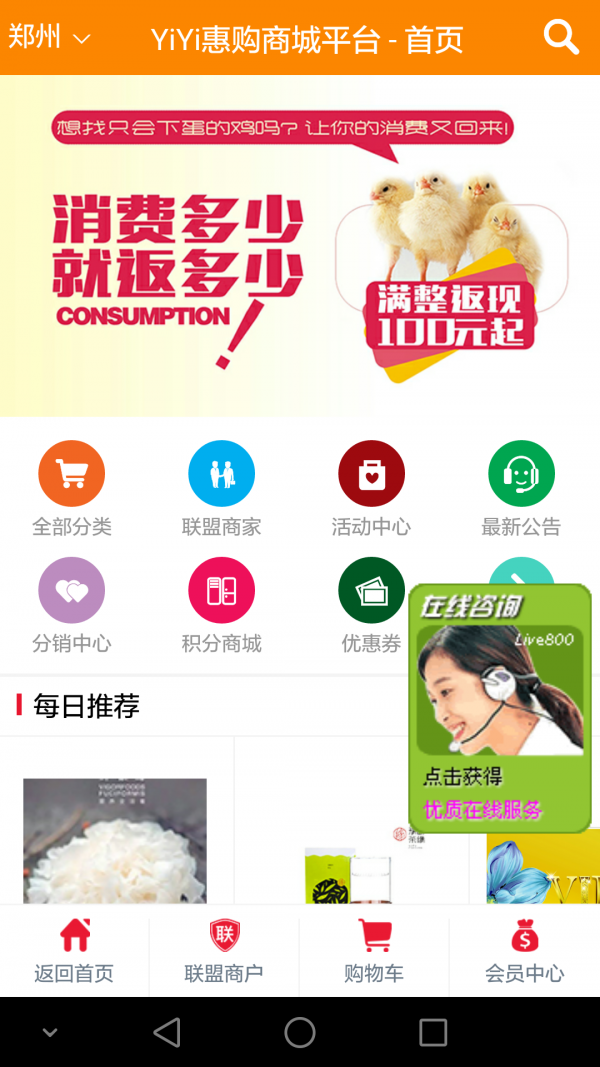Image resolution: width=600 pixels, height=1067 pixels.
Task: Open the 郑州 city dropdown
Action: [50, 38]
